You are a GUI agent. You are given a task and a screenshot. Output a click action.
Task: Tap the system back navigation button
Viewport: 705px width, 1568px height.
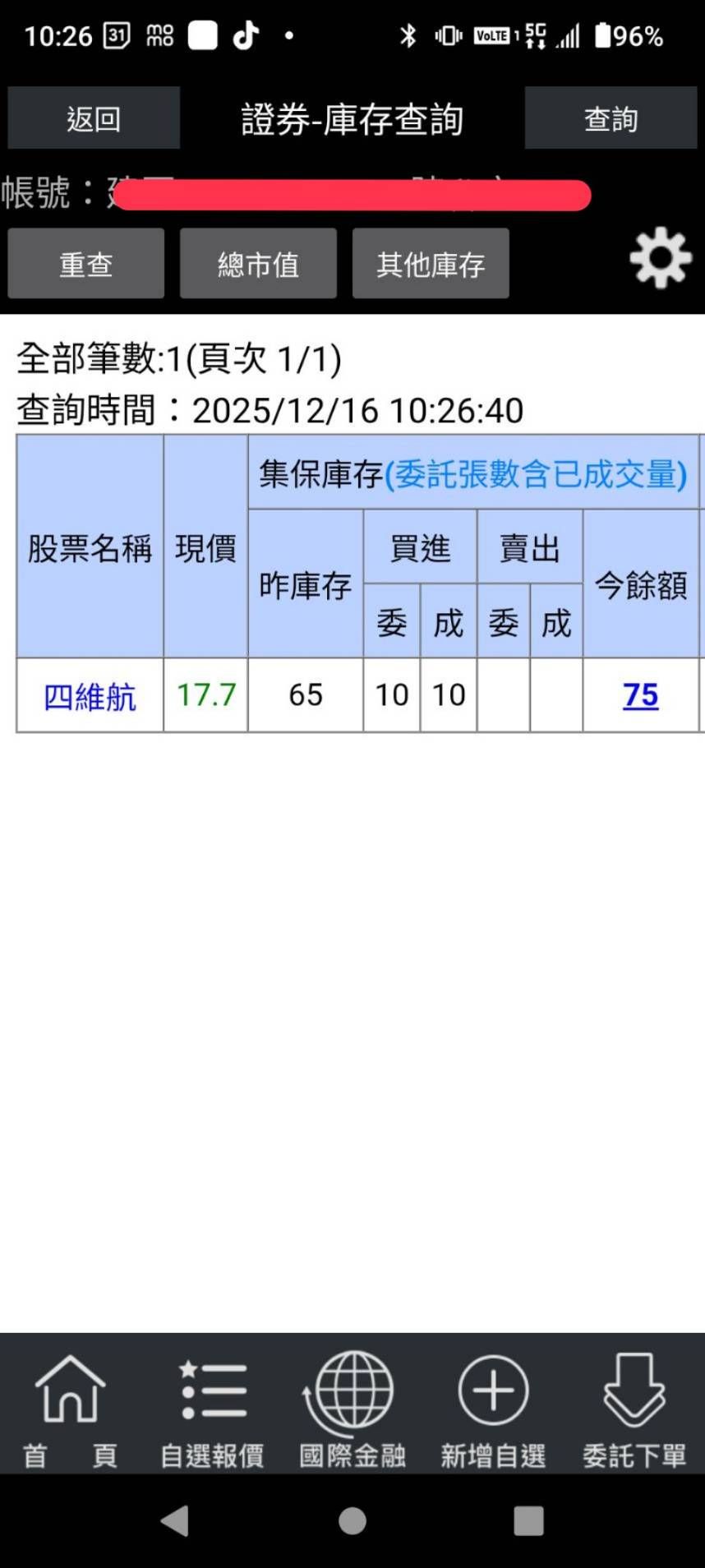point(175,1520)
